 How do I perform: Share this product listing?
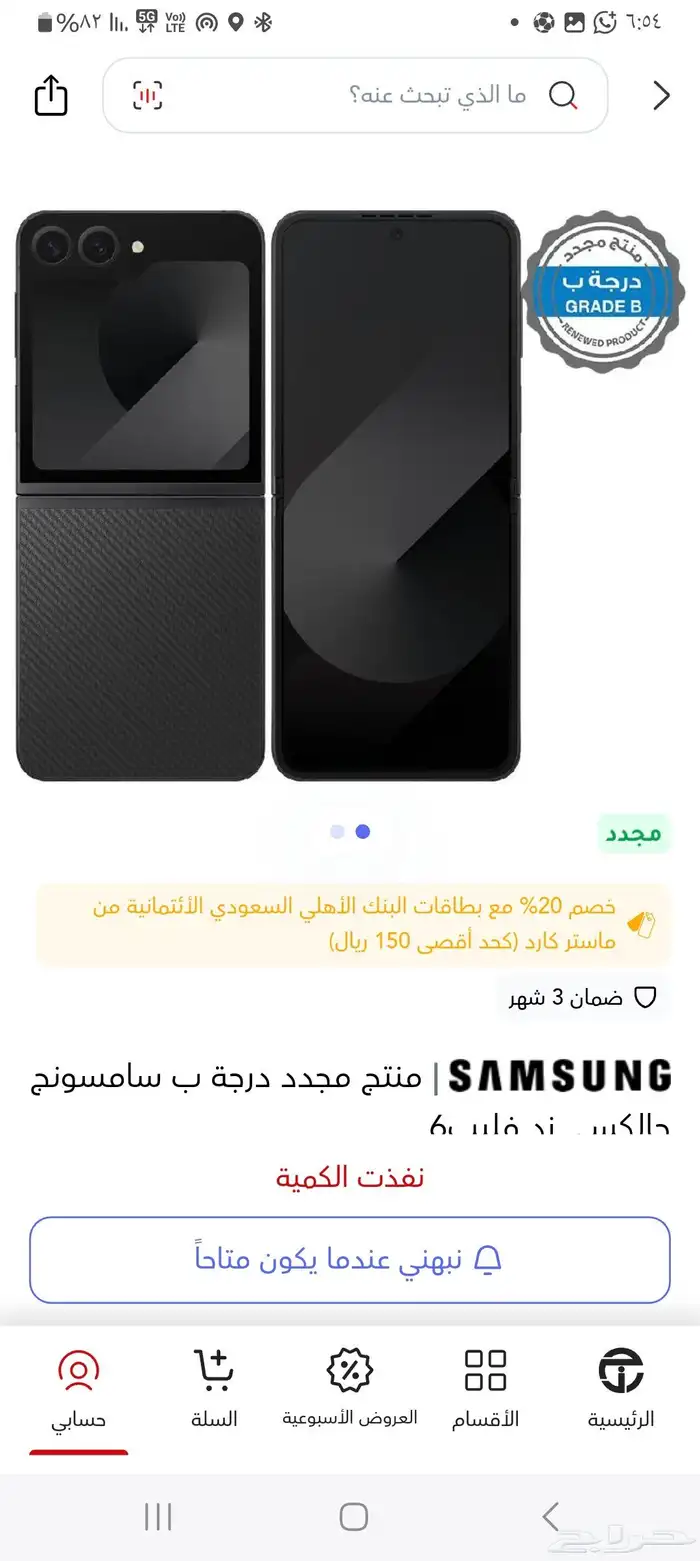51,96
